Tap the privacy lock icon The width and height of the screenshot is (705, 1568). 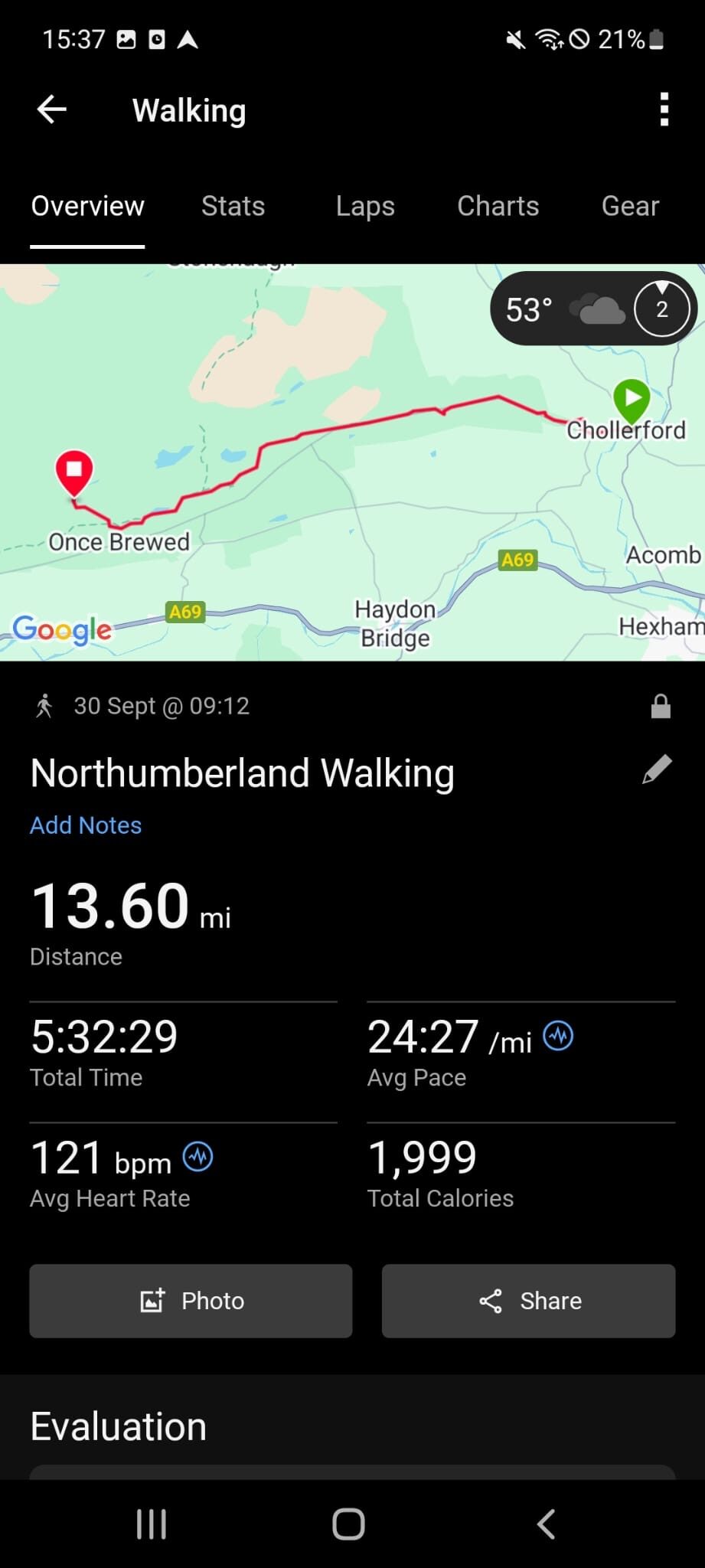pos(660,707)
